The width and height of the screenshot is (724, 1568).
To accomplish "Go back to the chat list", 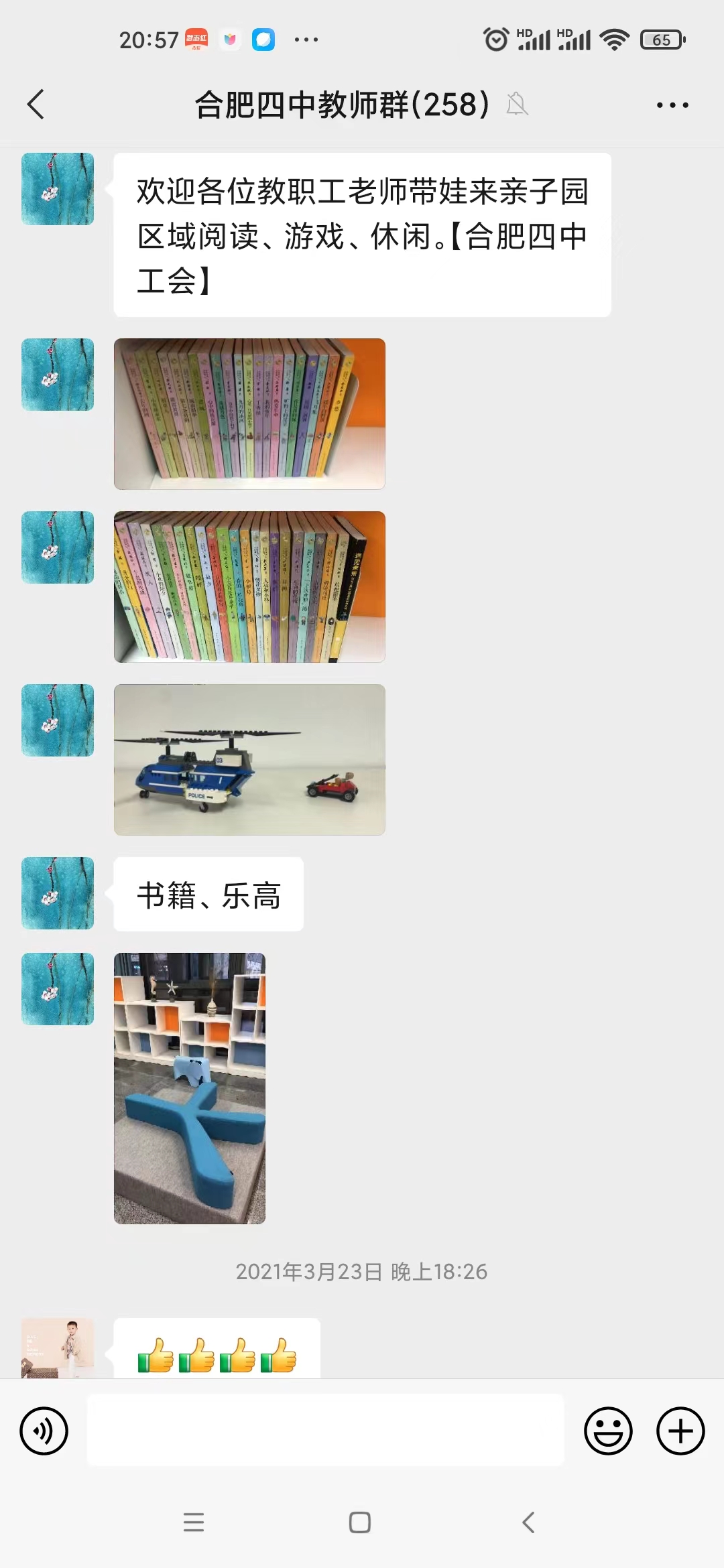I will click(x=36, y=105).
